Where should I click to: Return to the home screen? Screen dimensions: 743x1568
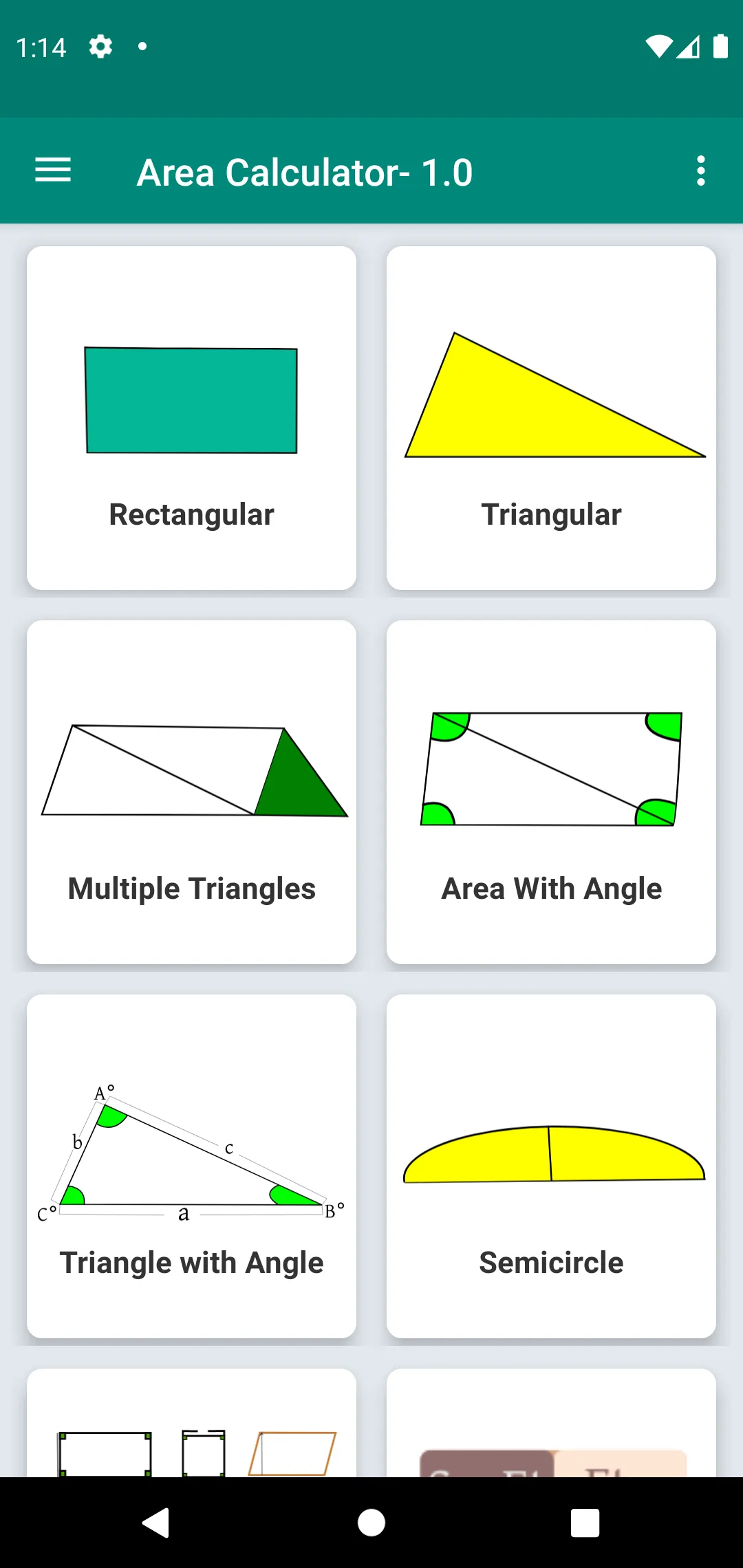click(371, 1523)
